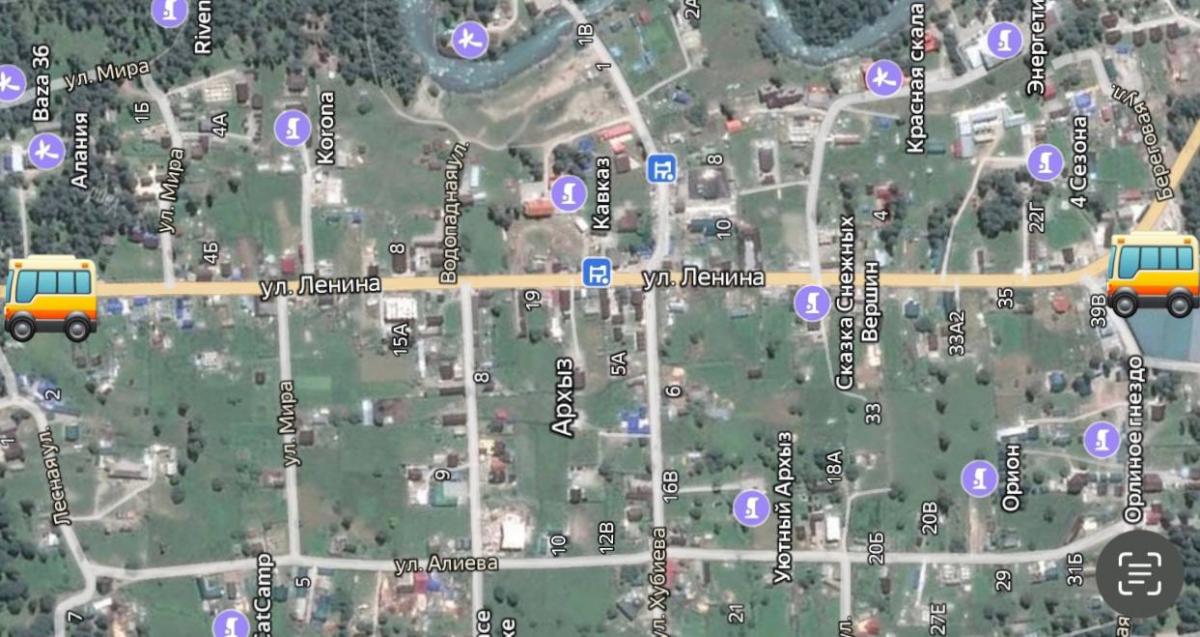Select the bus stop marker beside Кавказ
This screenshot has width=1200, height=637.
coord(660,168)
